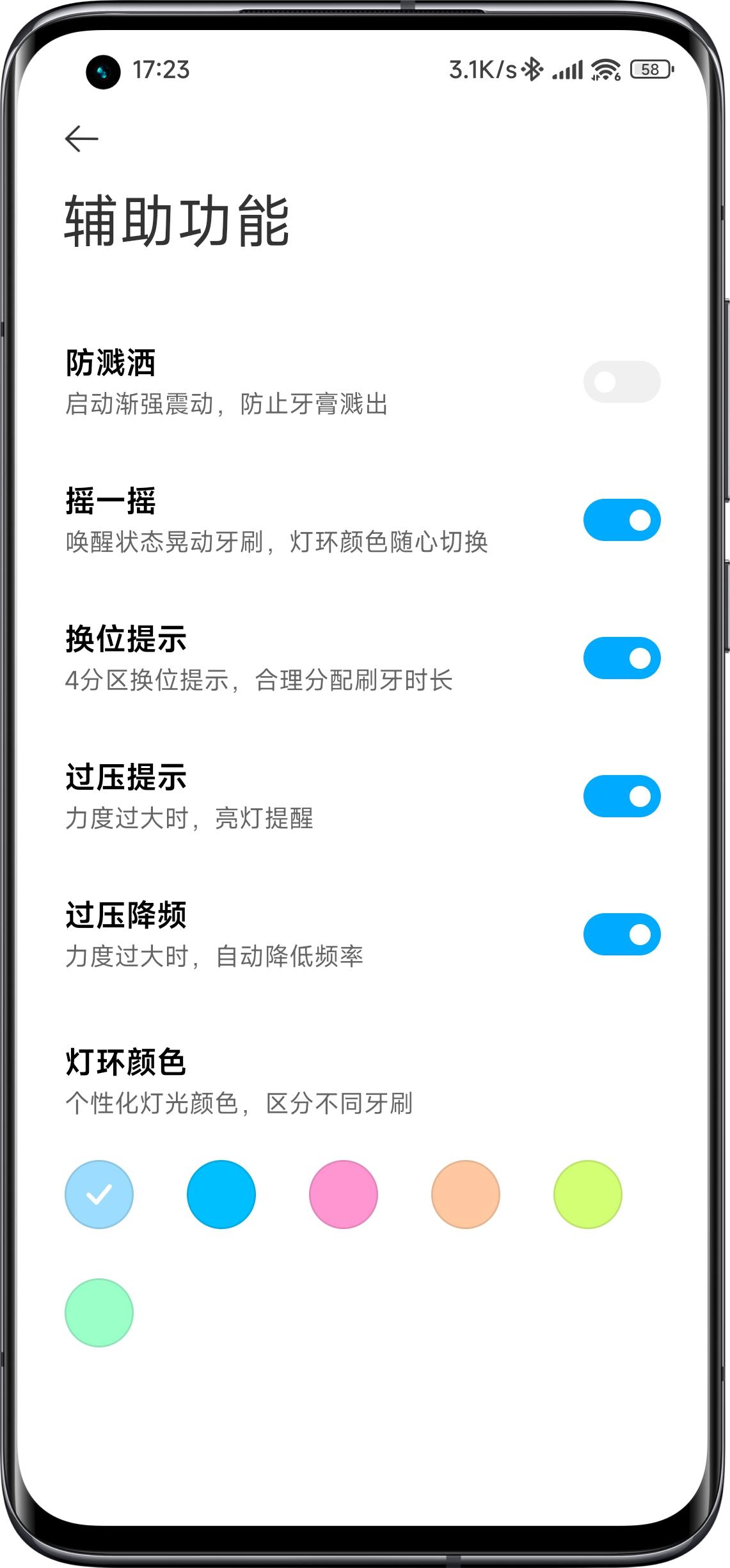This screenshot has height=1568, width=730.
Task: Pick the pink ring color
Action: pos(344,1195)
